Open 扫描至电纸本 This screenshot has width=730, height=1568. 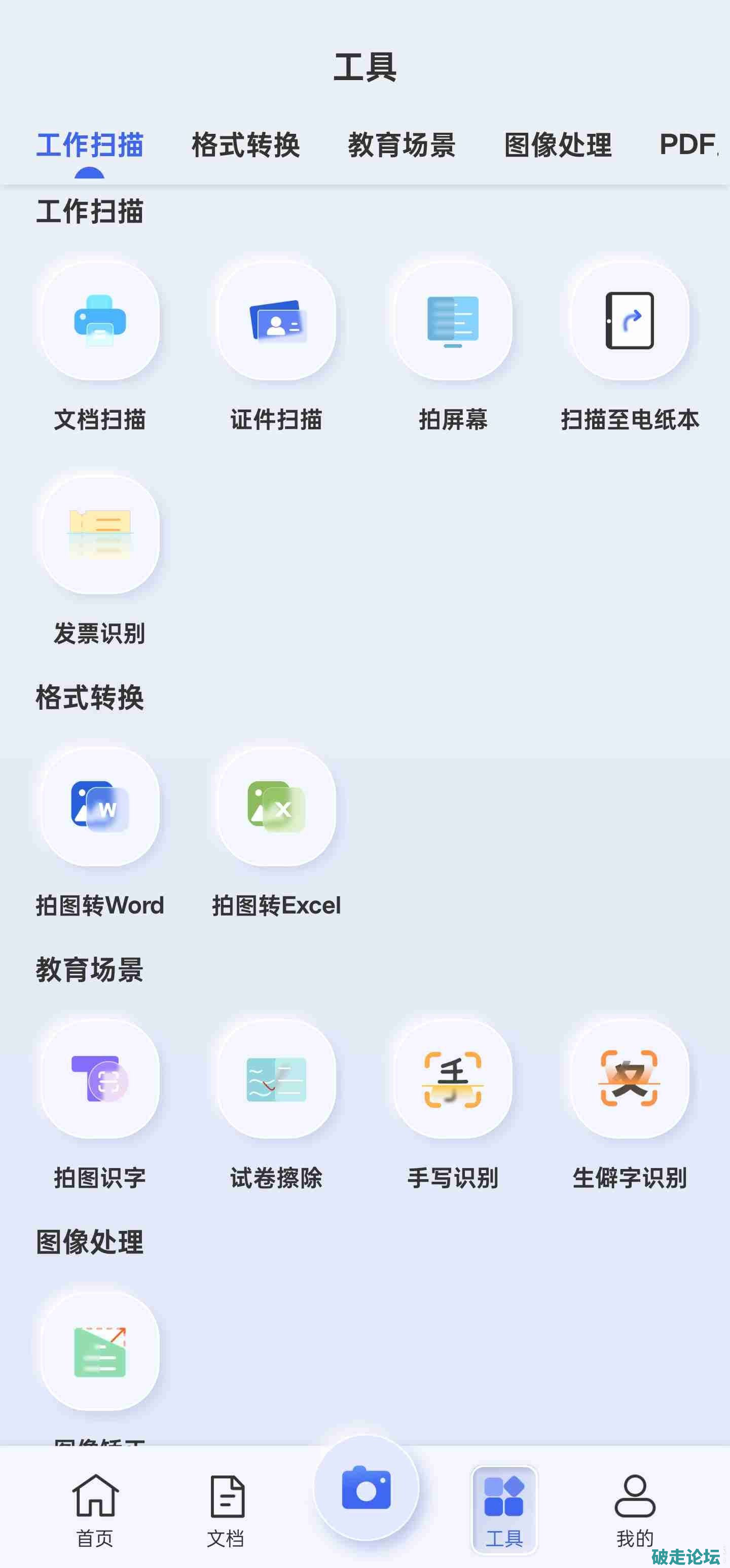[x=630, y=321]
